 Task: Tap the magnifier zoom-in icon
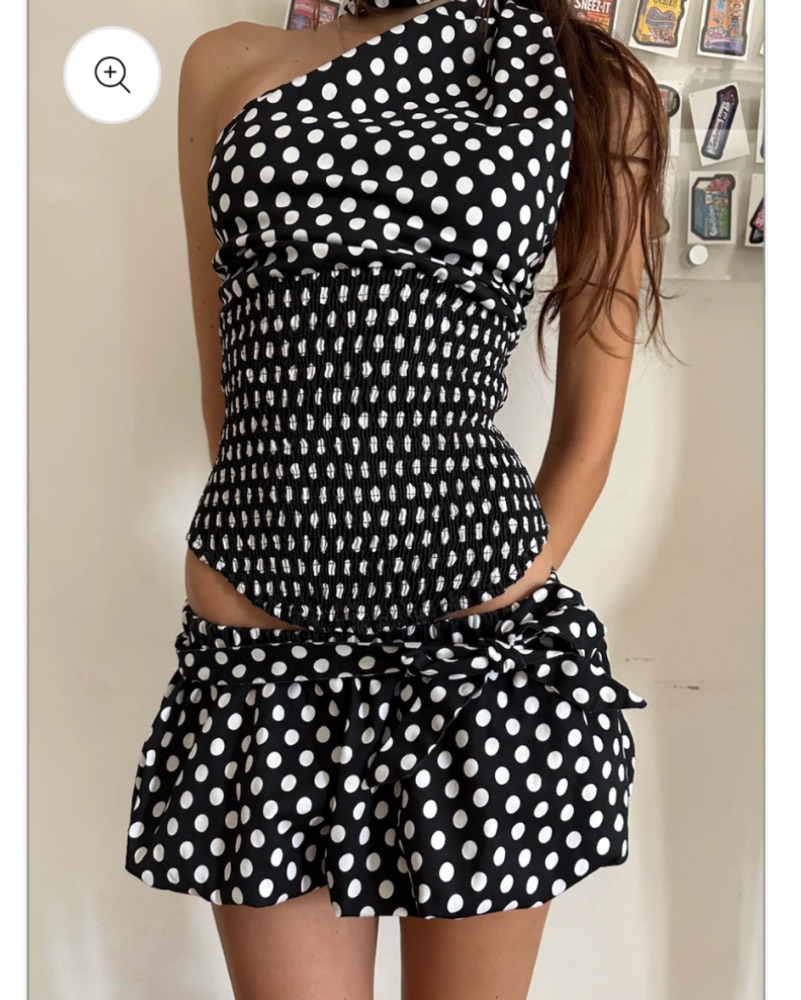112,75
